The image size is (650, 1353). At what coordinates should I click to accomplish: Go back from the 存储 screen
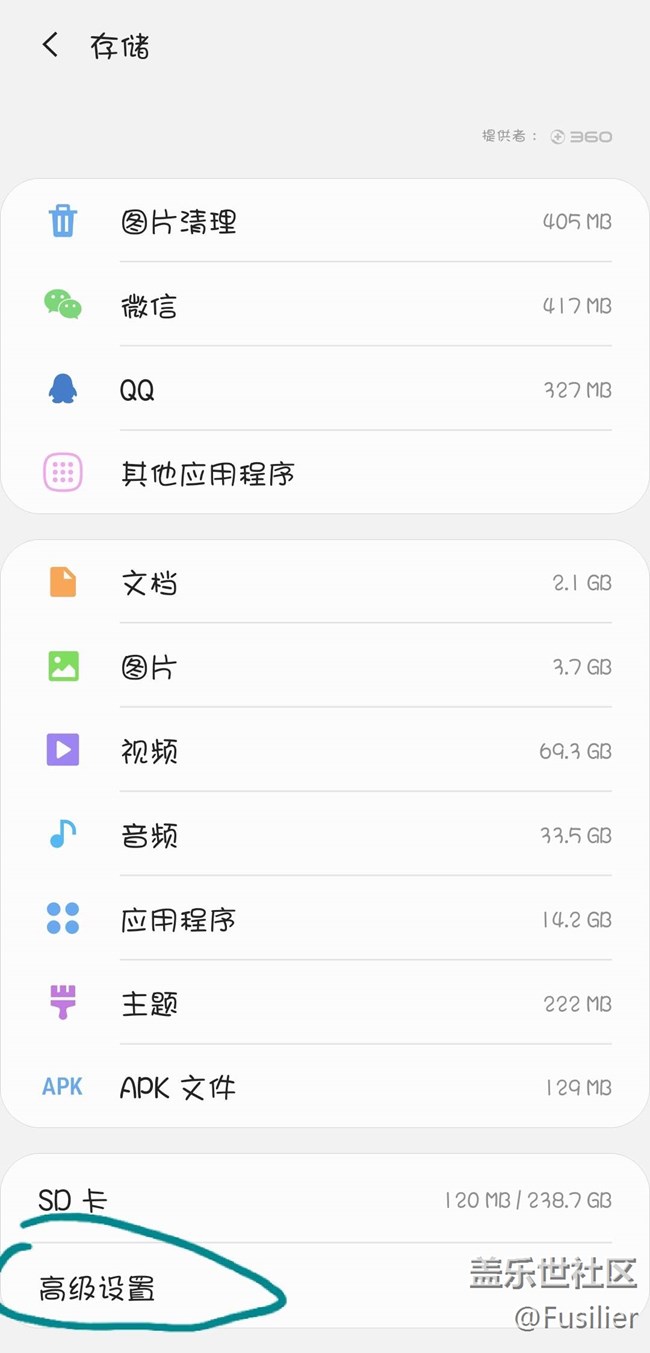tap(50, 45)
